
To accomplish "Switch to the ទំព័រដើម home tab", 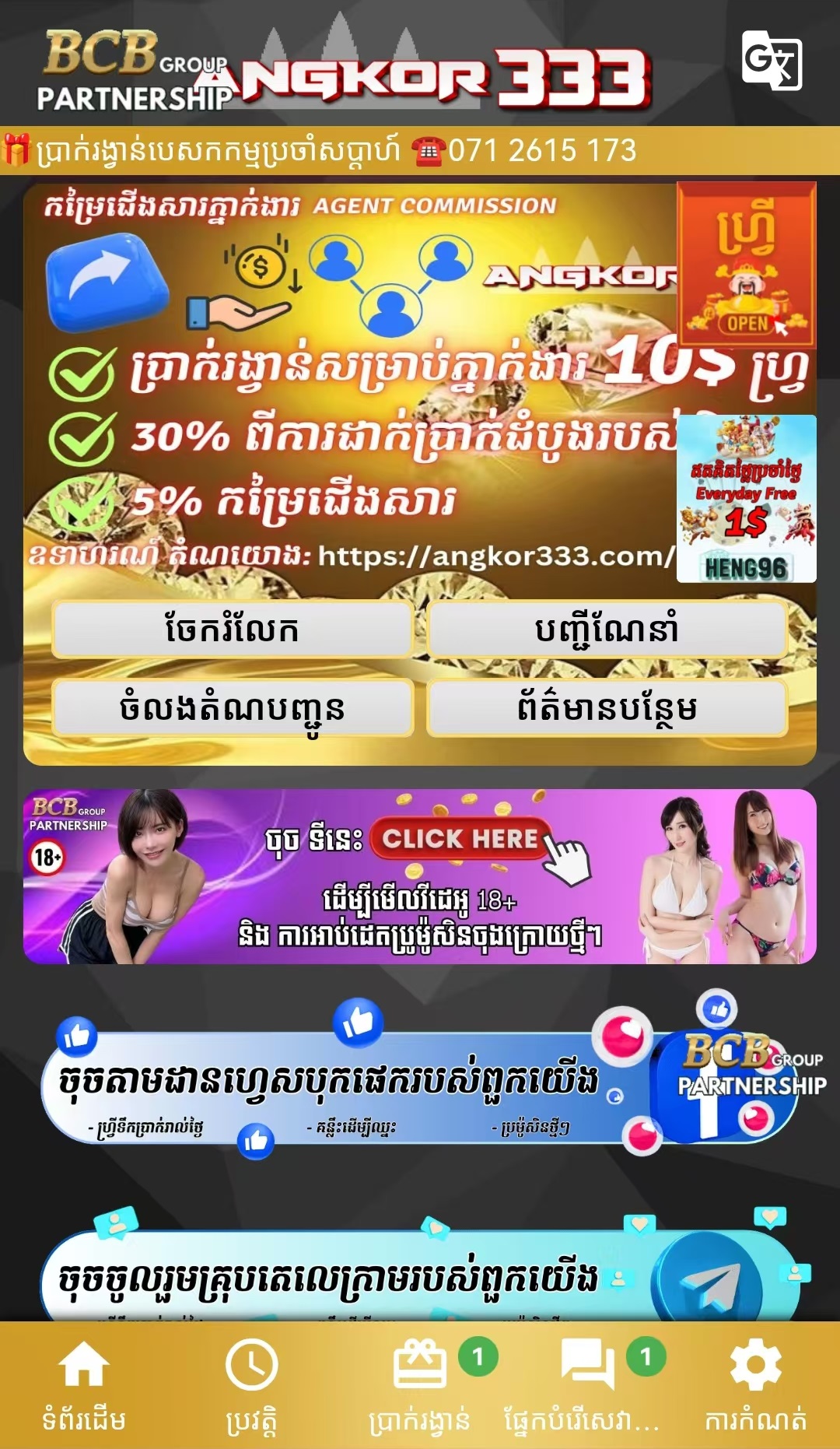I will coord(84,1385).
